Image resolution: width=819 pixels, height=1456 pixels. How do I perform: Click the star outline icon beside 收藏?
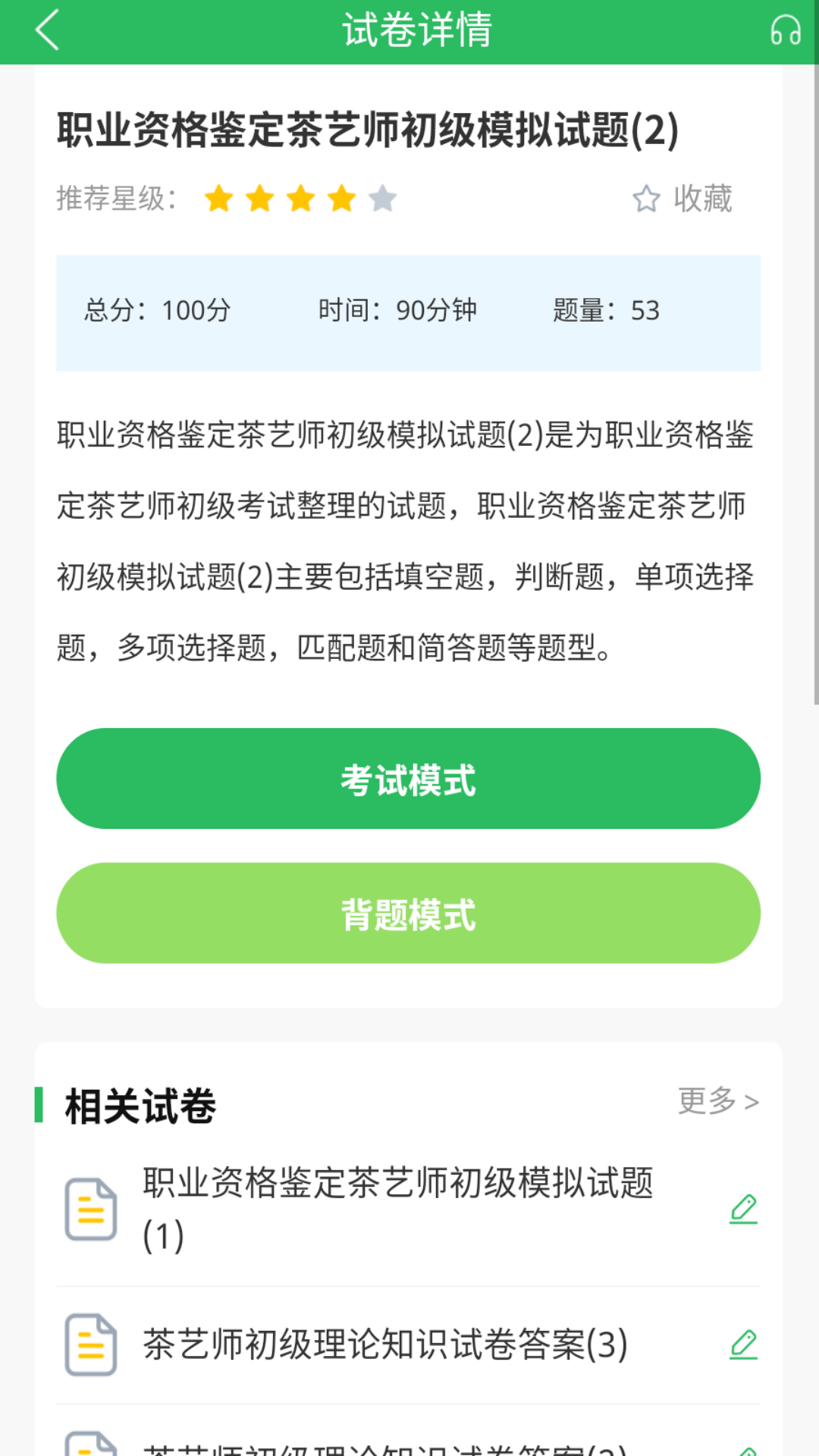click(x=645, y=199)
